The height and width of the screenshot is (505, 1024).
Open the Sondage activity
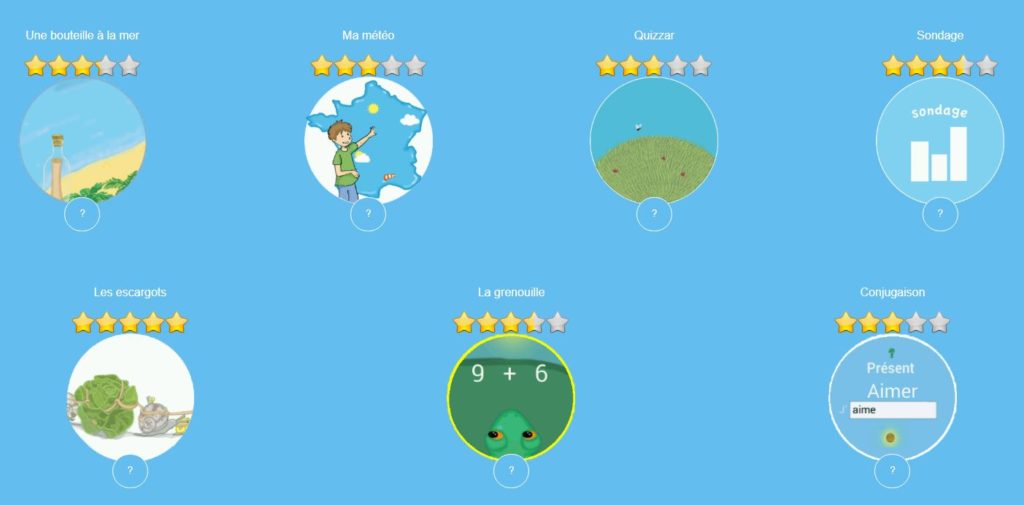pos(939,140)
